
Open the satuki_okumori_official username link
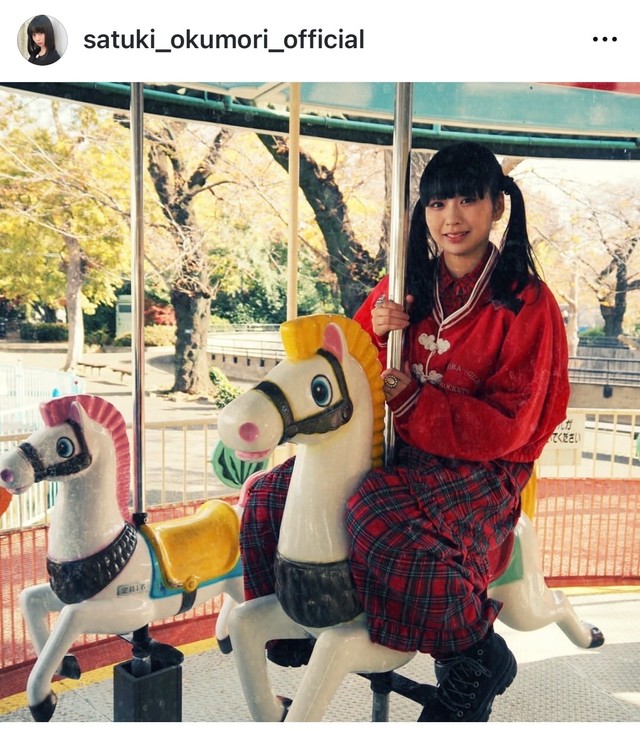(223, 40)
